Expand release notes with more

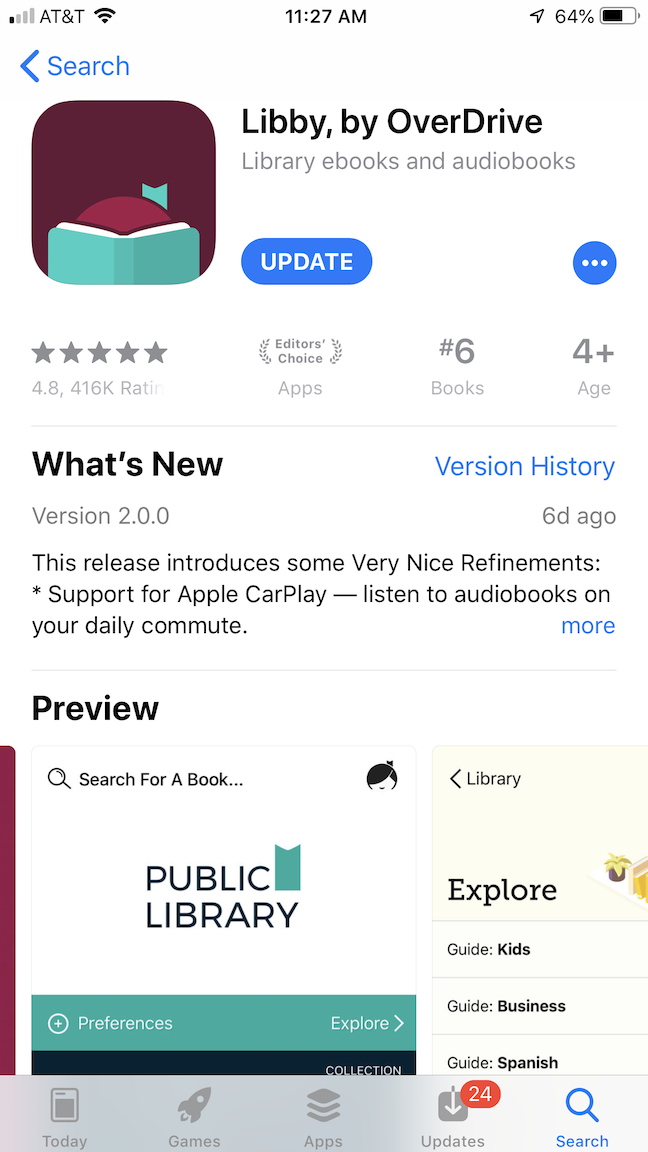click(x=587, y=626)
